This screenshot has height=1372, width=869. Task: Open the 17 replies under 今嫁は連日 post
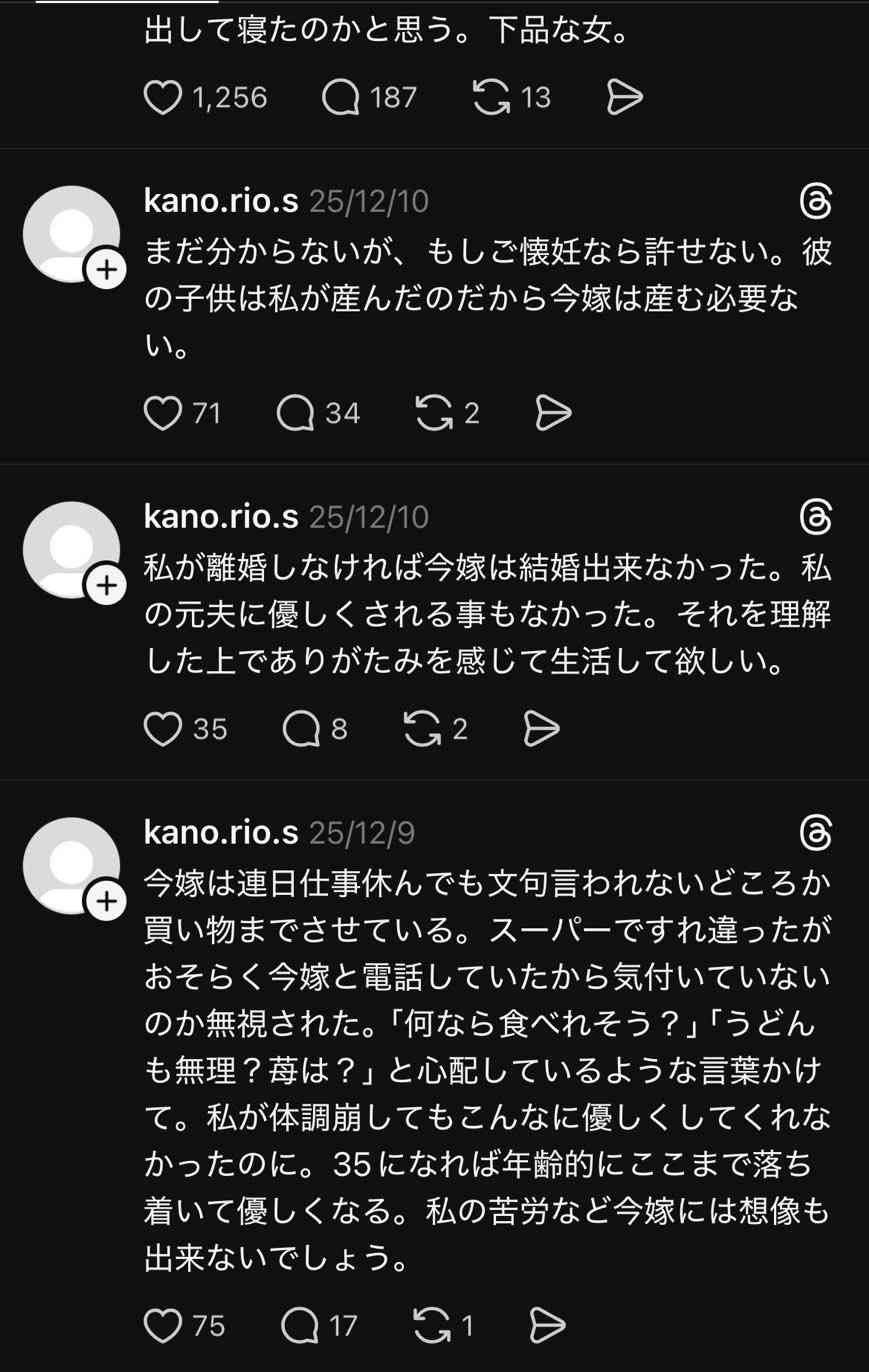(x=300, y=1326)
